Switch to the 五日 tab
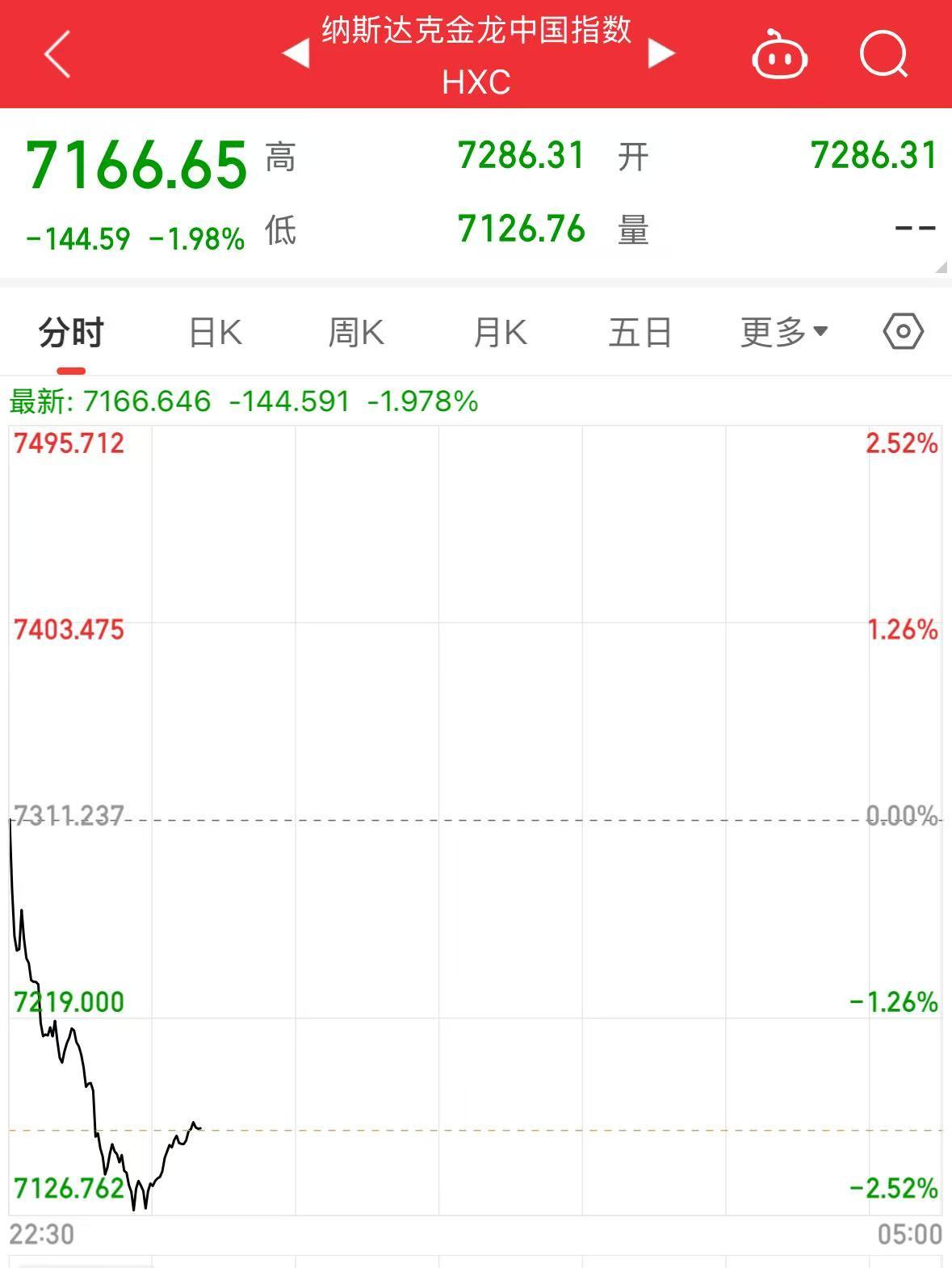Screen dimensions: 952x1268 (640, 333)
